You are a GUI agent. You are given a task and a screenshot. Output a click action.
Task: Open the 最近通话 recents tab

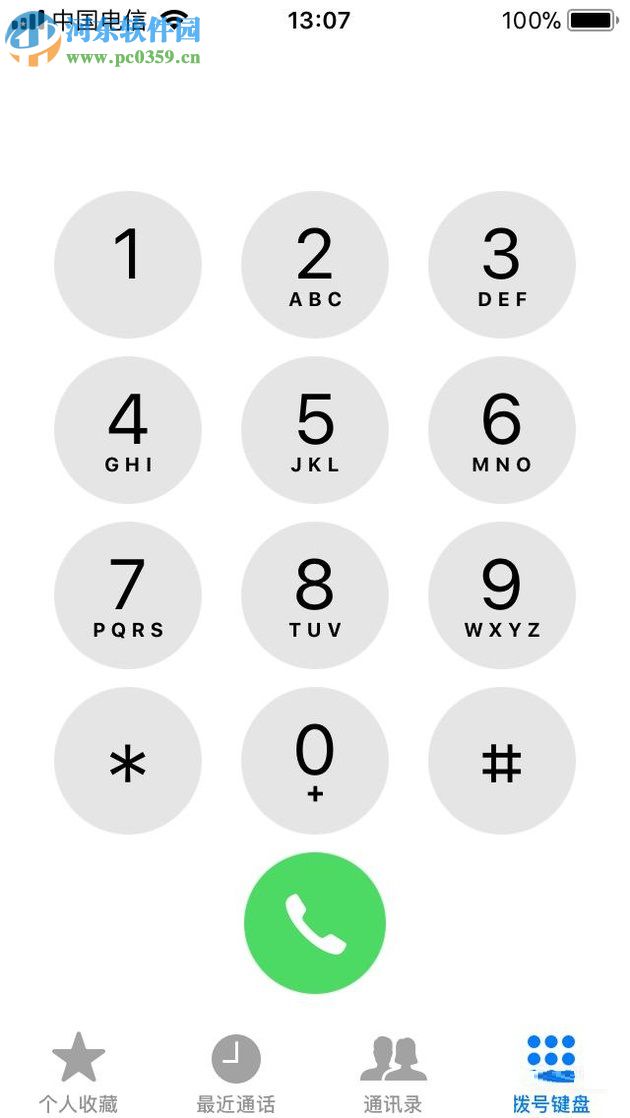tap(236, 1074)
